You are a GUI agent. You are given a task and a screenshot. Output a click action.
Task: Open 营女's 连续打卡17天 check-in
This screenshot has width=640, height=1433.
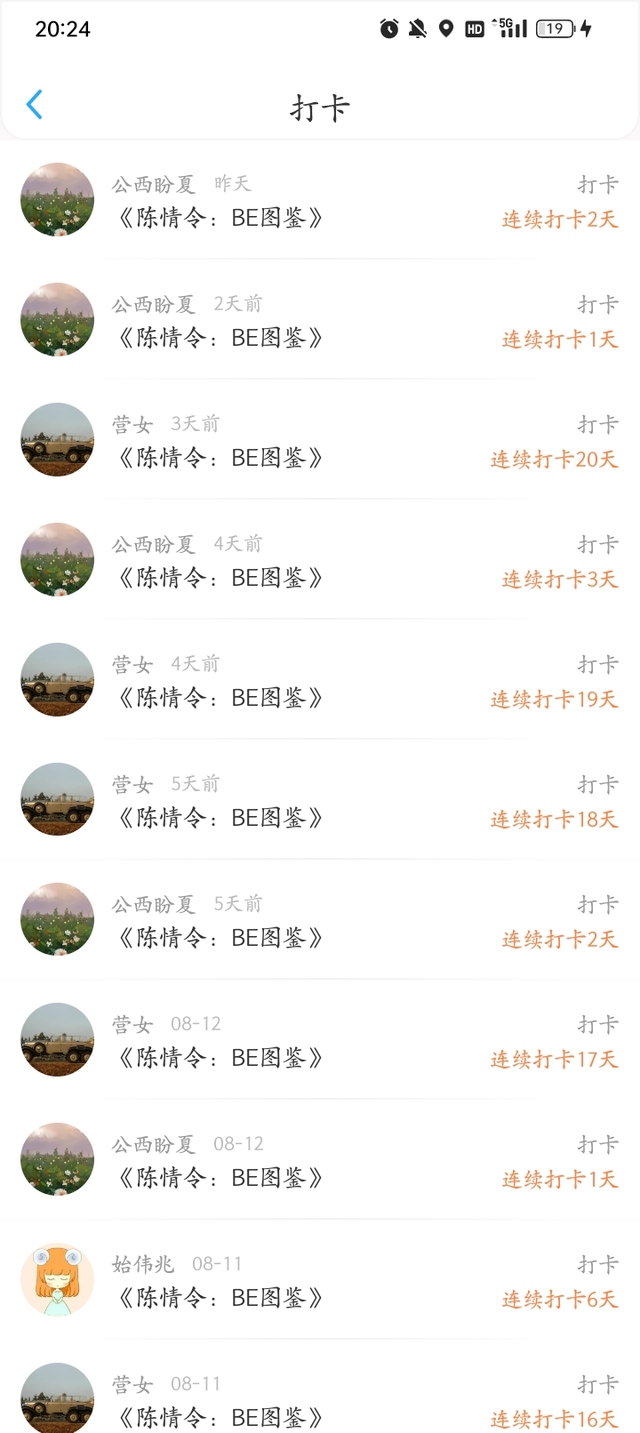[320, 1041]
